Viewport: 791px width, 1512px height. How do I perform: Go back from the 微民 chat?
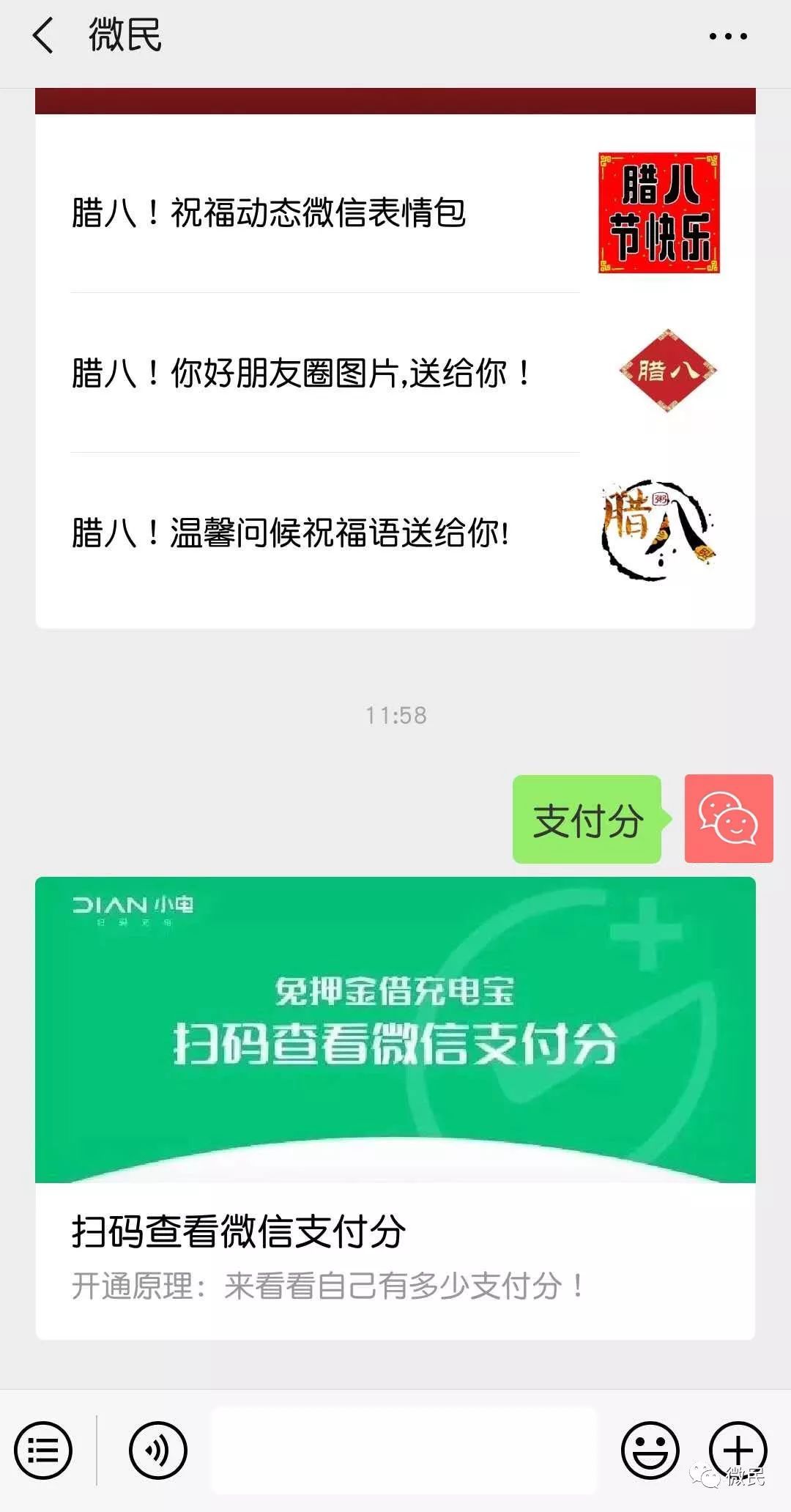(42, 36)
